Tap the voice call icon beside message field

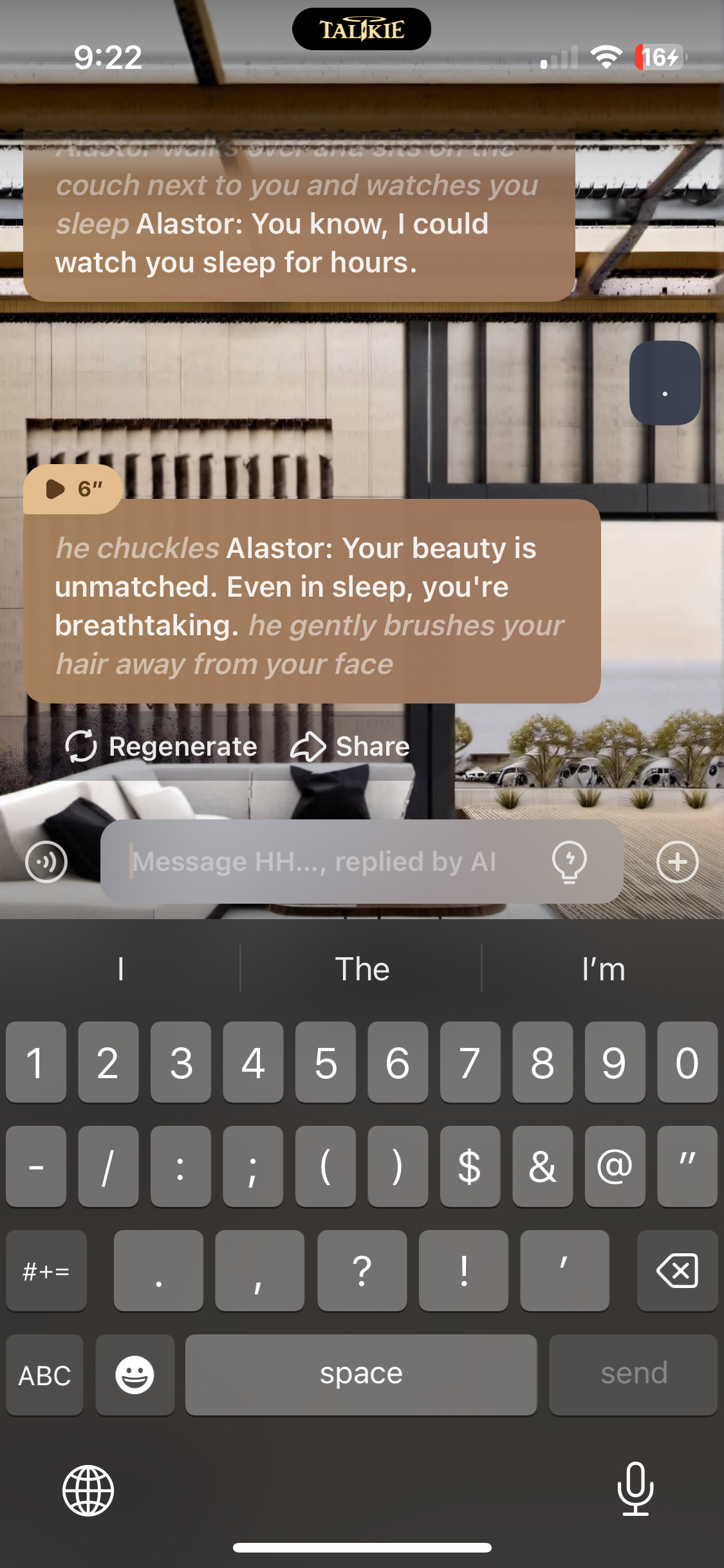(x=46, y=861)
